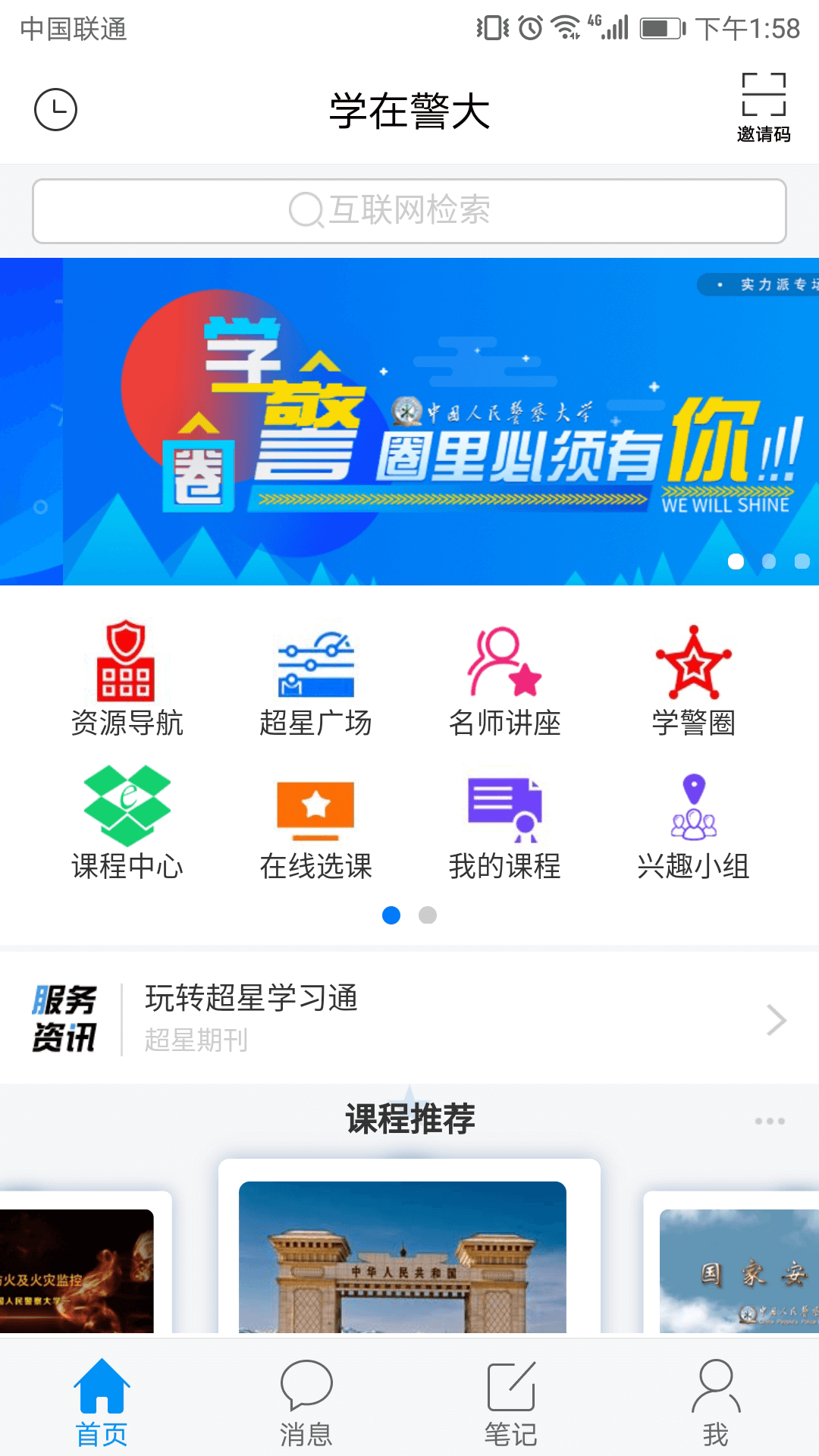Open 资源导航
819x1456 pixels.
click(127, 679)
